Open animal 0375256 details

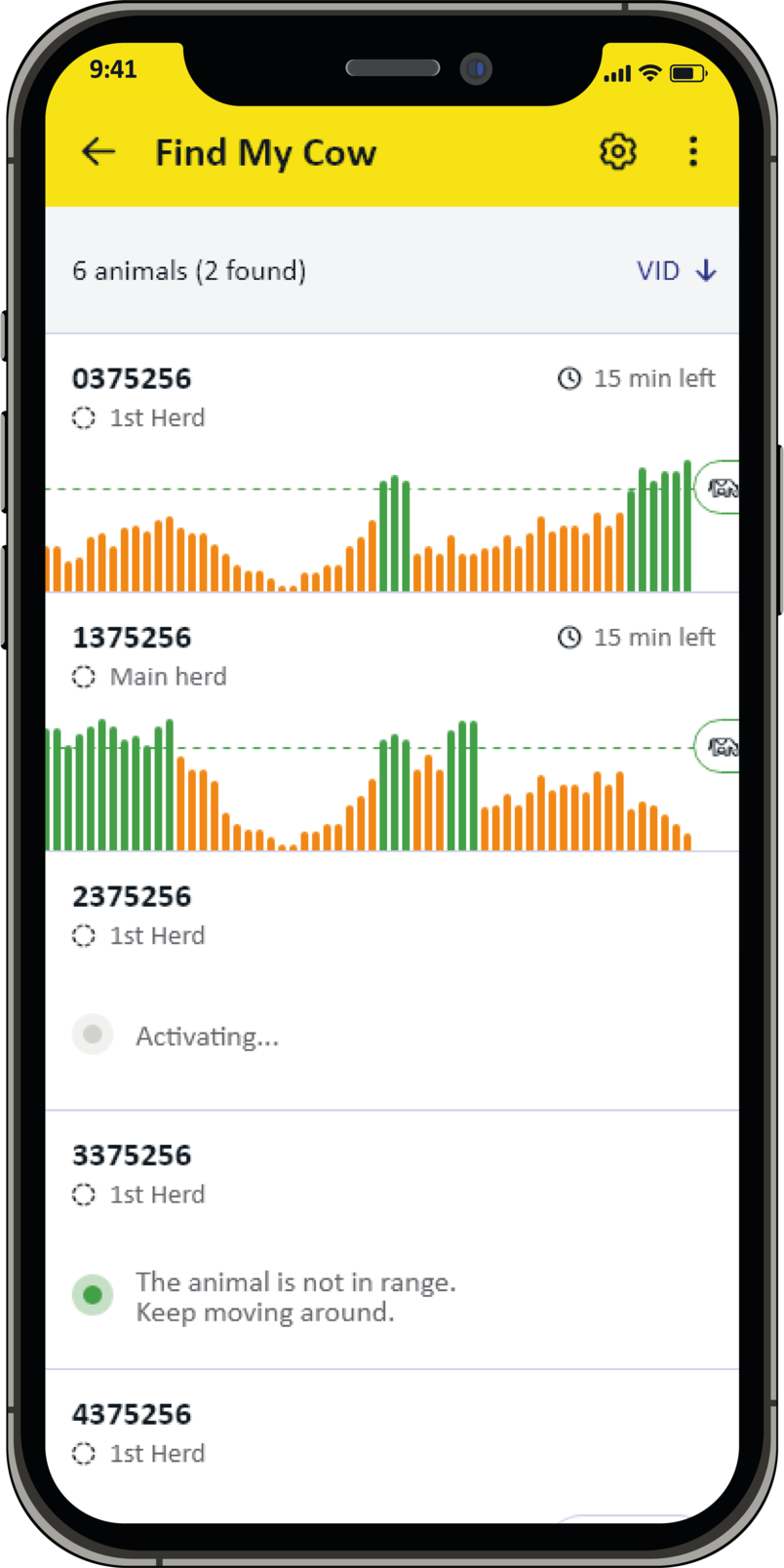[x=132, y=378]
